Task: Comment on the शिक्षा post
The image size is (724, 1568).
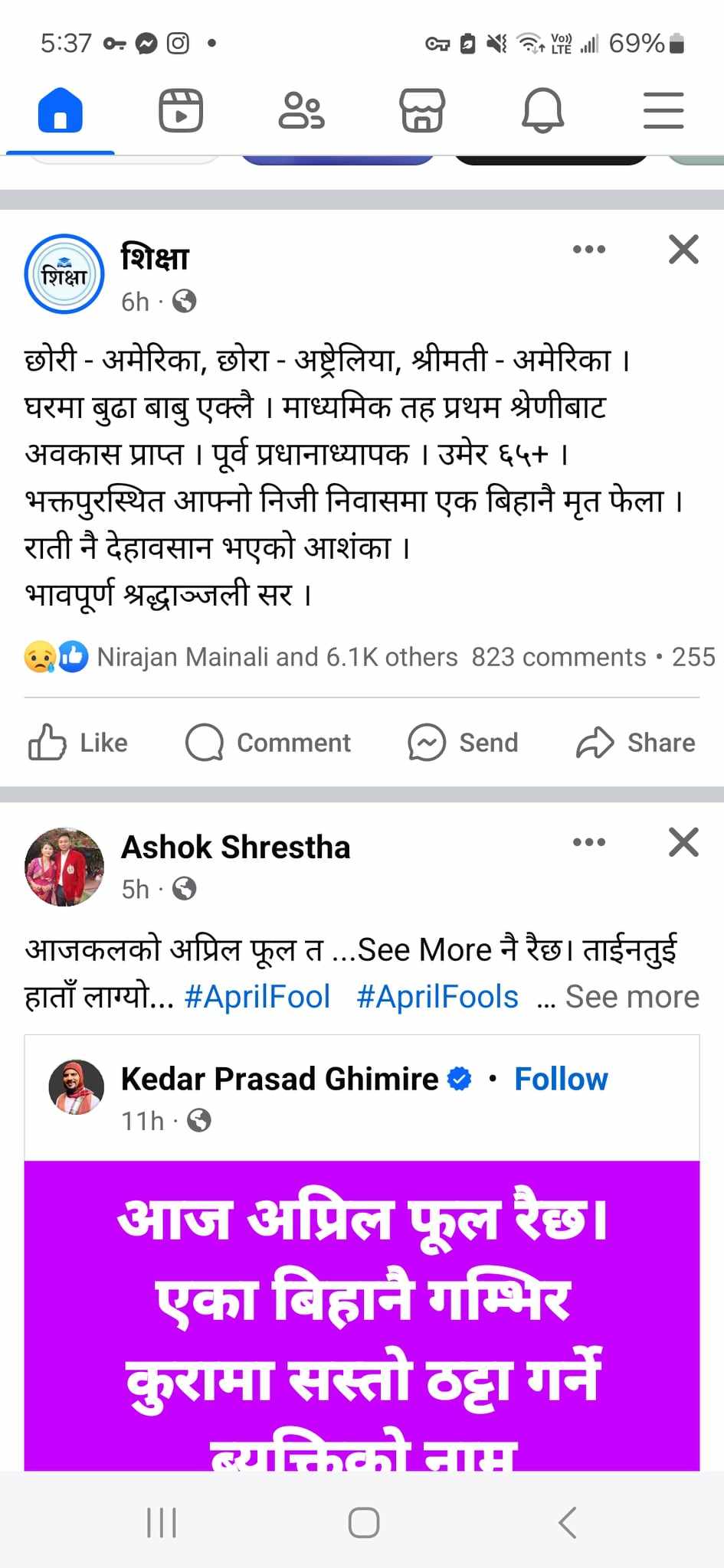Action: (270, 742)
